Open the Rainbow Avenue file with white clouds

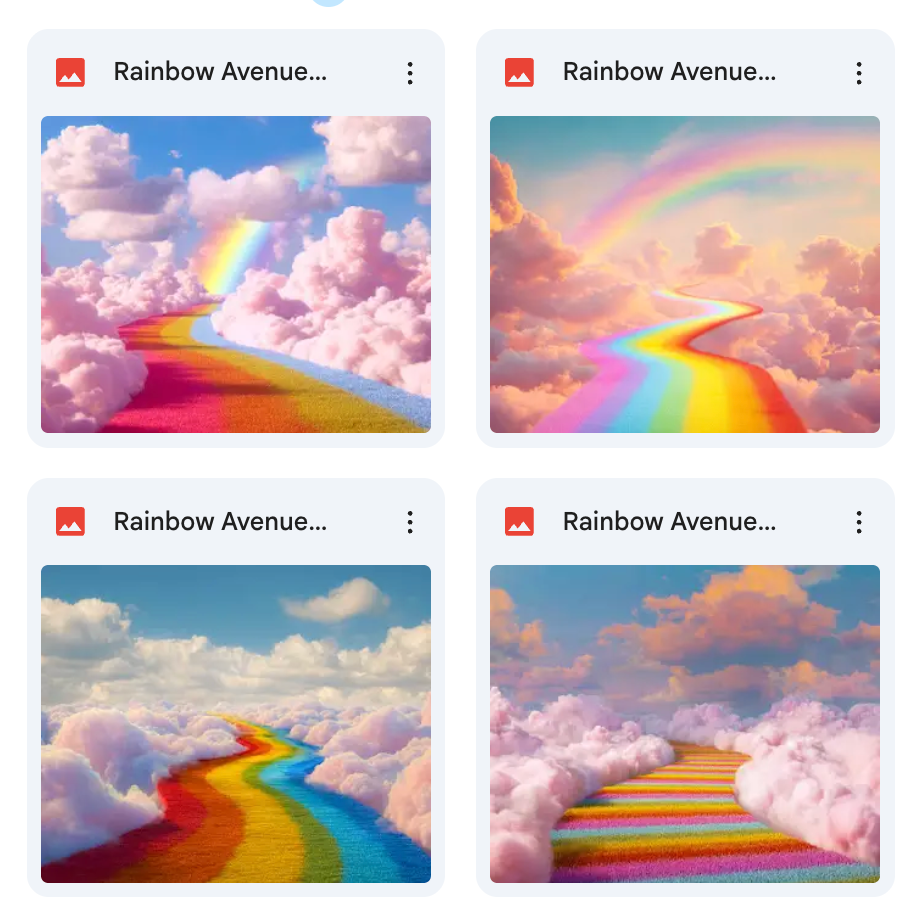235,723
